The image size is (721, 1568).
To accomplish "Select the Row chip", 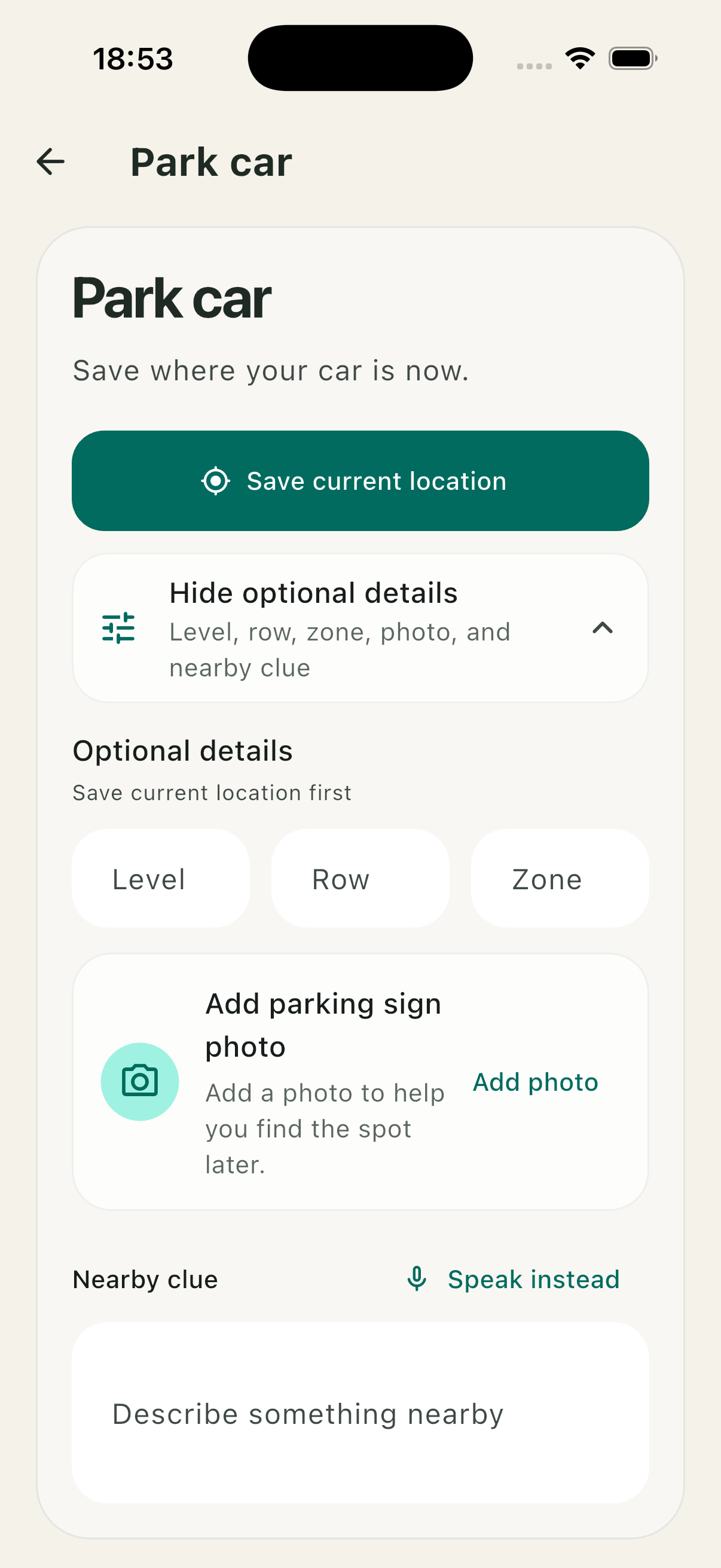I will (360, 878).
